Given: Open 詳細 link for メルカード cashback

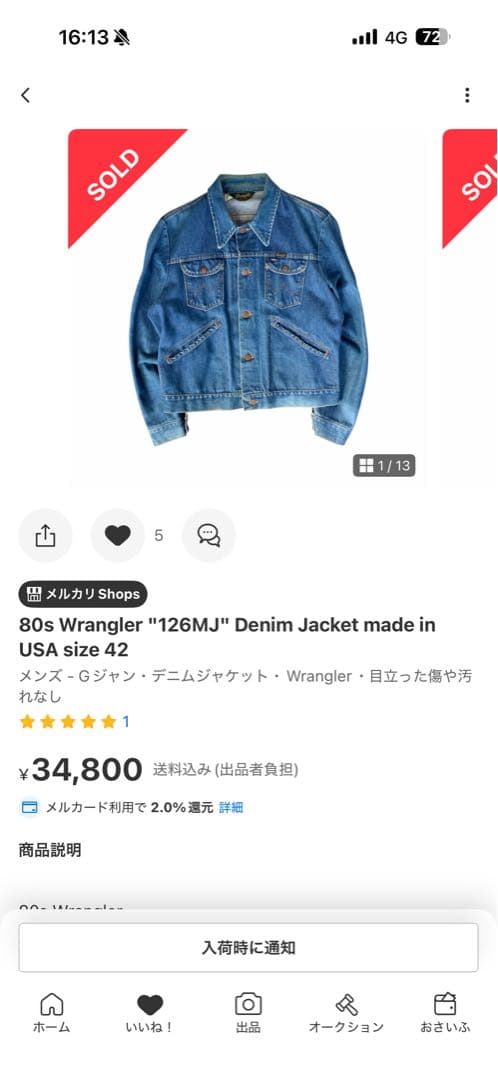Looking at the screenshot, I should [231, 807].
